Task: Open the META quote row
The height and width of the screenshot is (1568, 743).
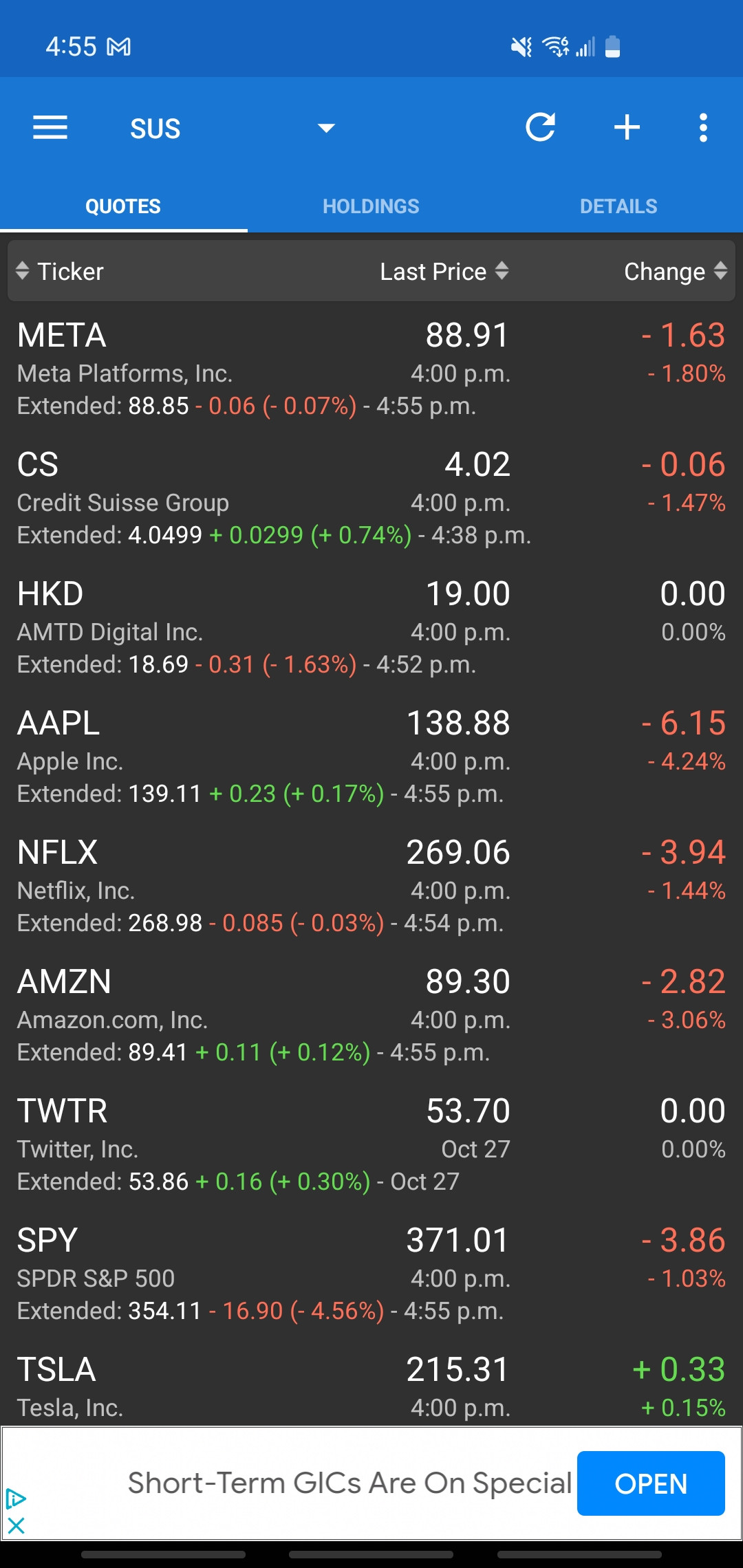Action: tap(371, 369)
